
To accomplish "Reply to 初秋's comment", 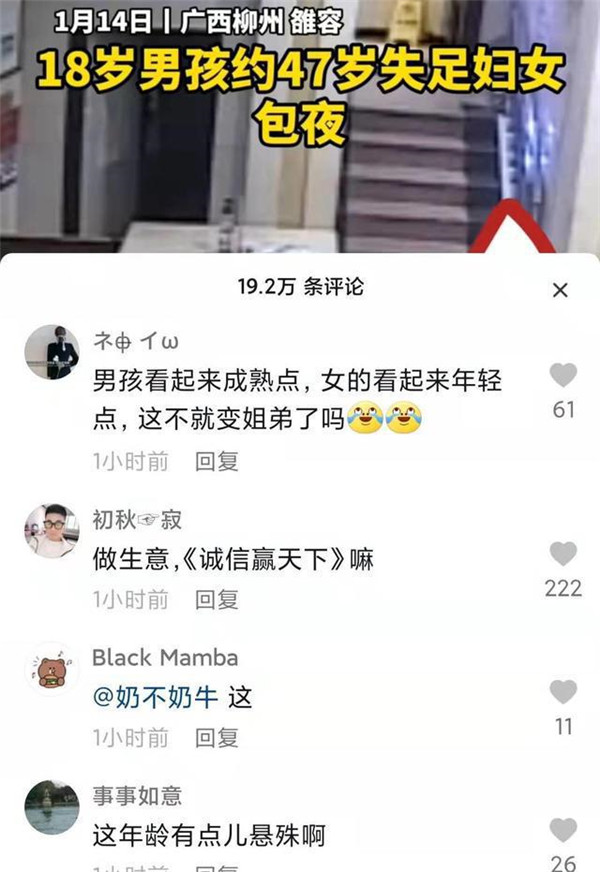I will (216, 599).
